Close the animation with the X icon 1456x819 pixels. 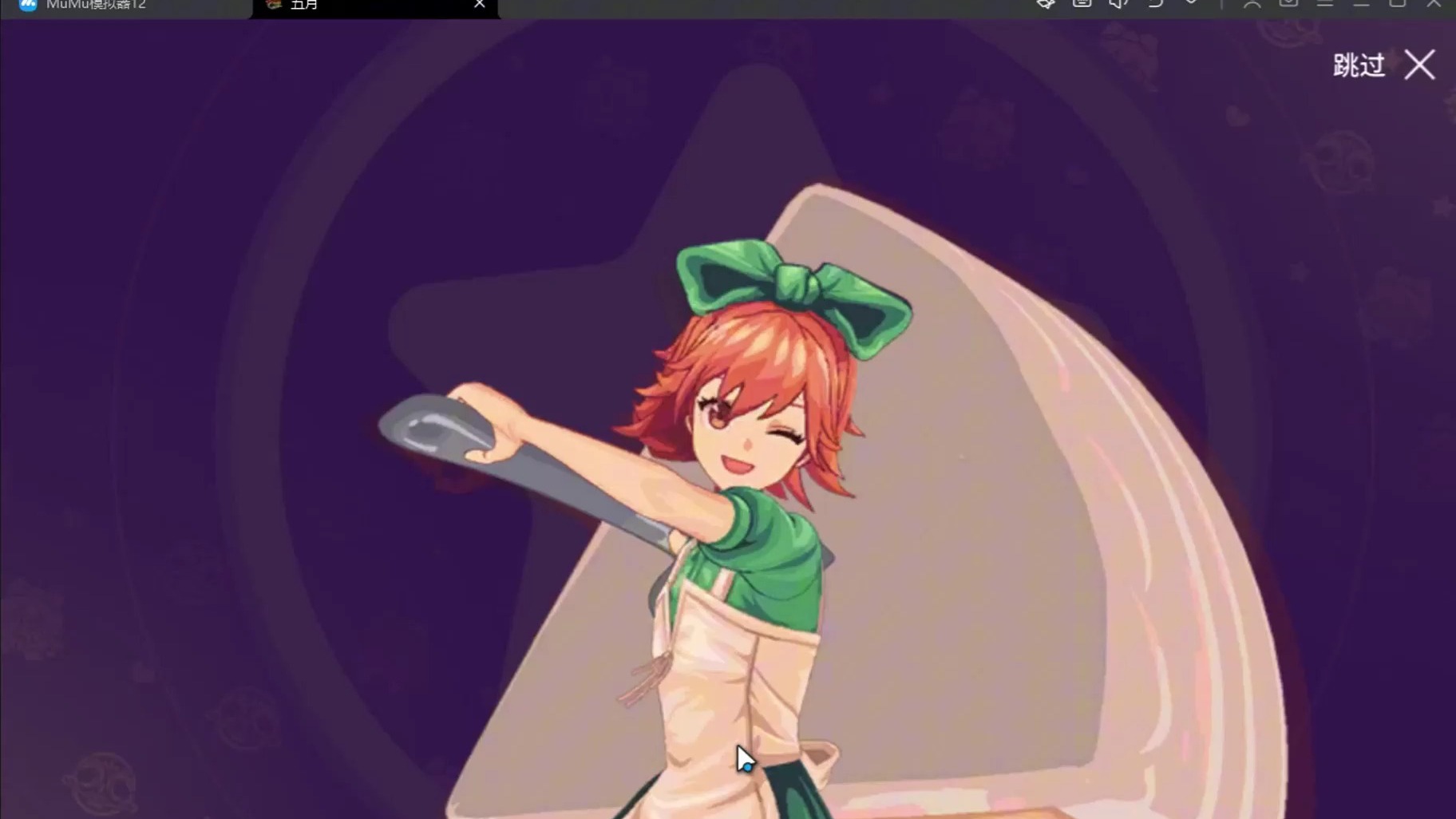(x=1419, y=65)
